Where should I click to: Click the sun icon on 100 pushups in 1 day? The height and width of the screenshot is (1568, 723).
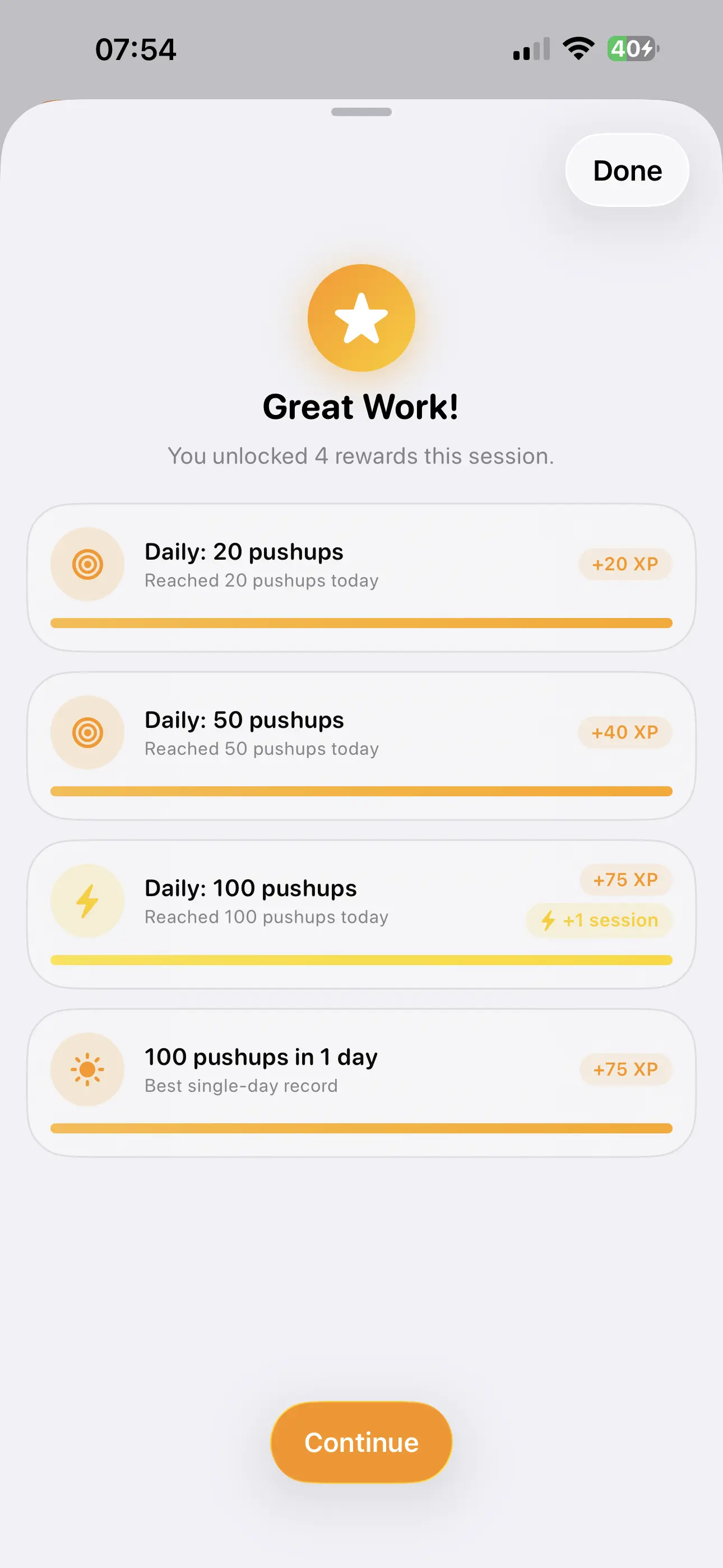tap(87, 1070)
